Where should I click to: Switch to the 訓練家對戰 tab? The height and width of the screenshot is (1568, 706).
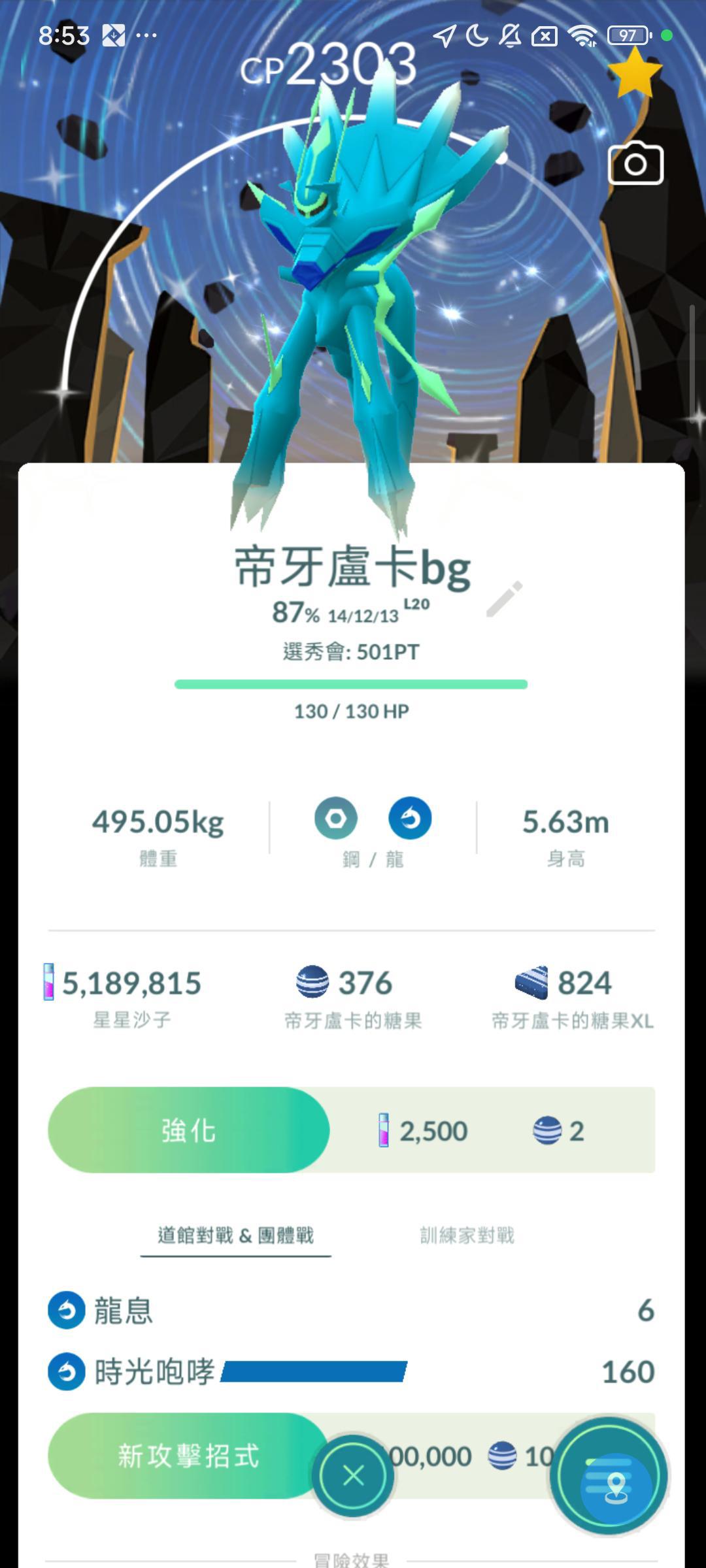(467, 1235)
